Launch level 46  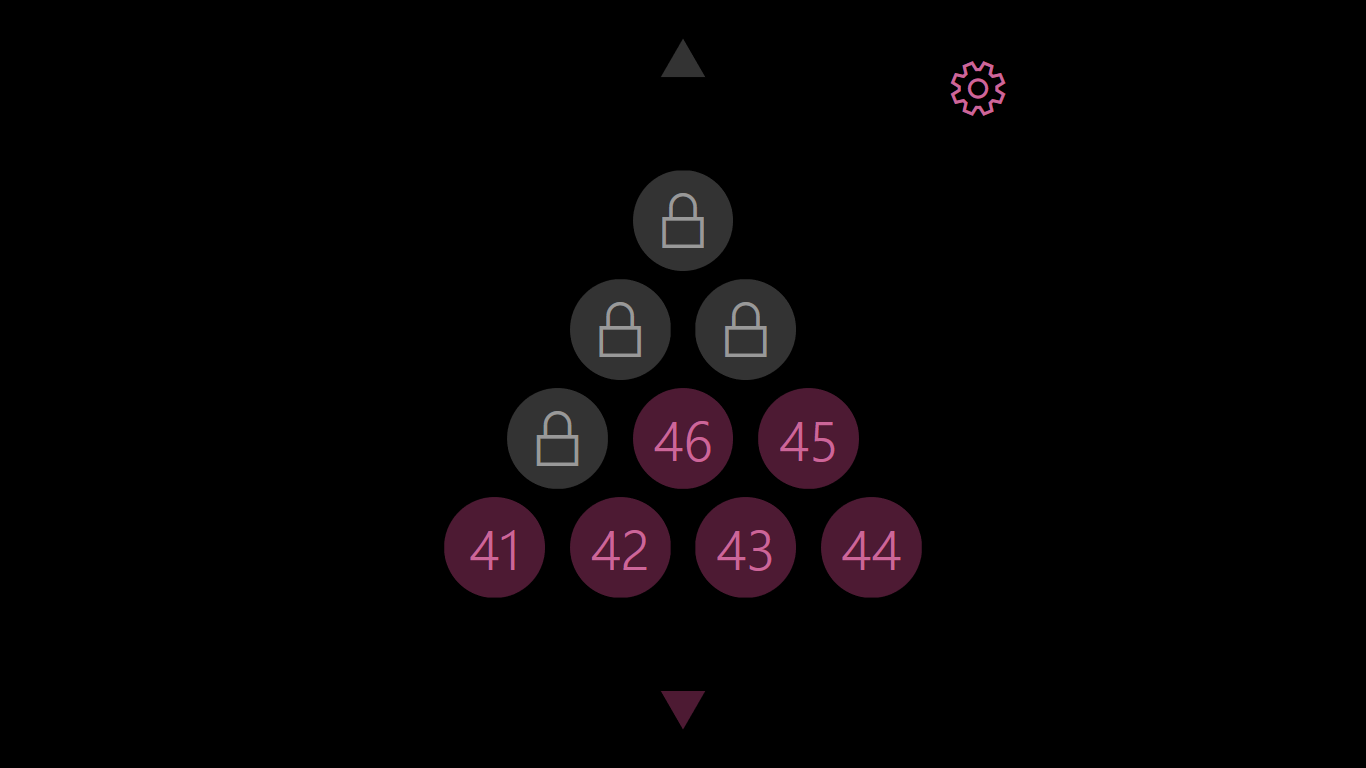(x=683, y=439)
